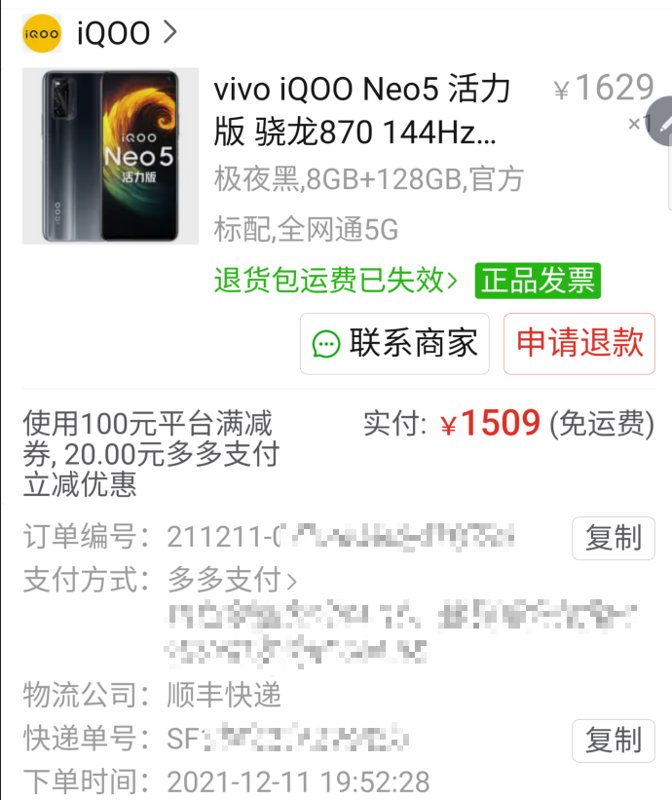Screen dimensions: 672x800
Task: Copy the order number
Action: coord(613,538)
